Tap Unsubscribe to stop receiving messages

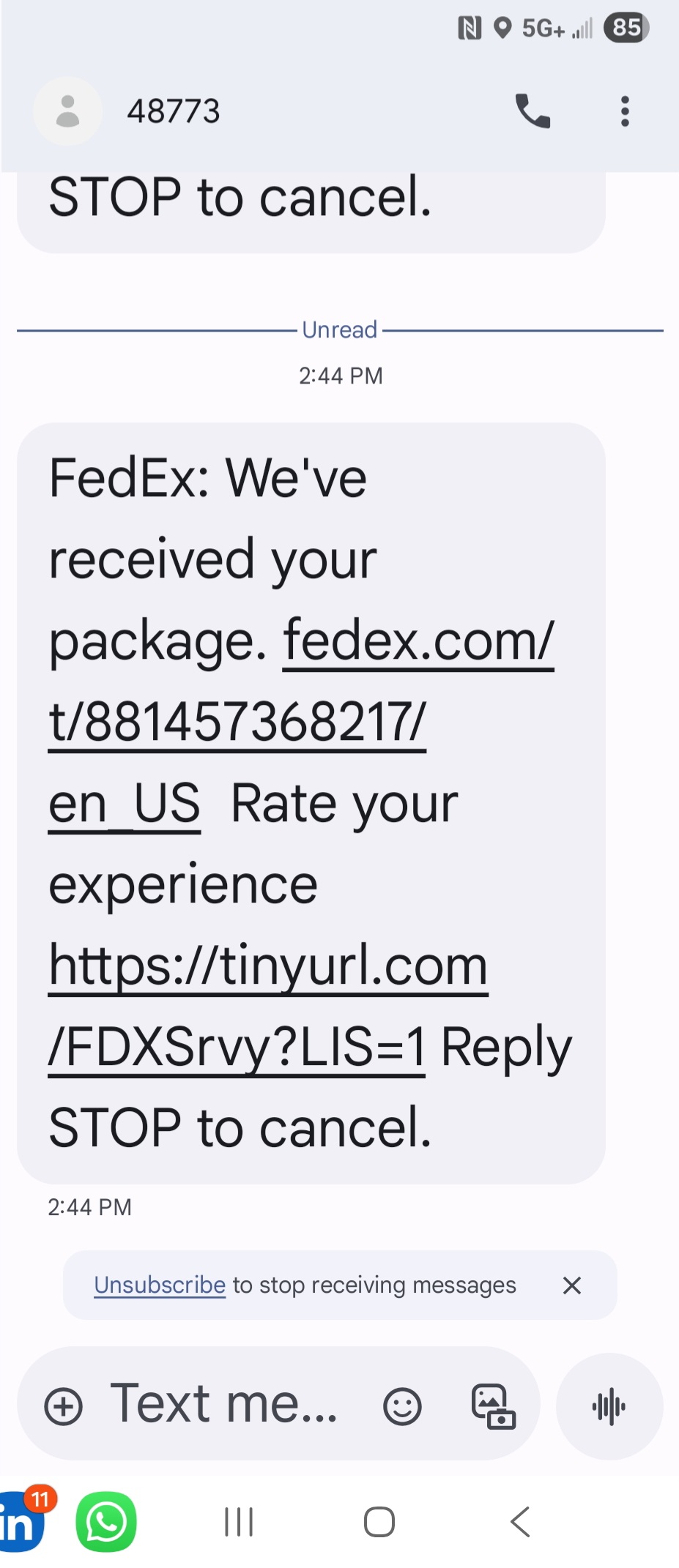tap(160, 1285)
